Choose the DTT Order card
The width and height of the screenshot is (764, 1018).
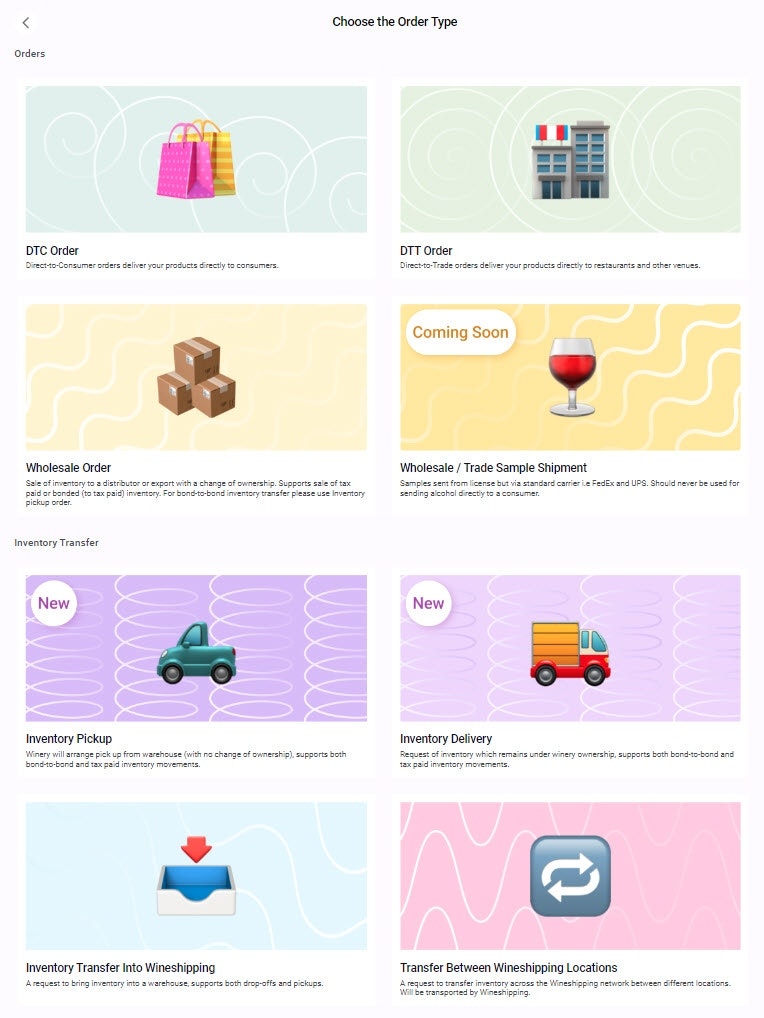pos(570,160)
